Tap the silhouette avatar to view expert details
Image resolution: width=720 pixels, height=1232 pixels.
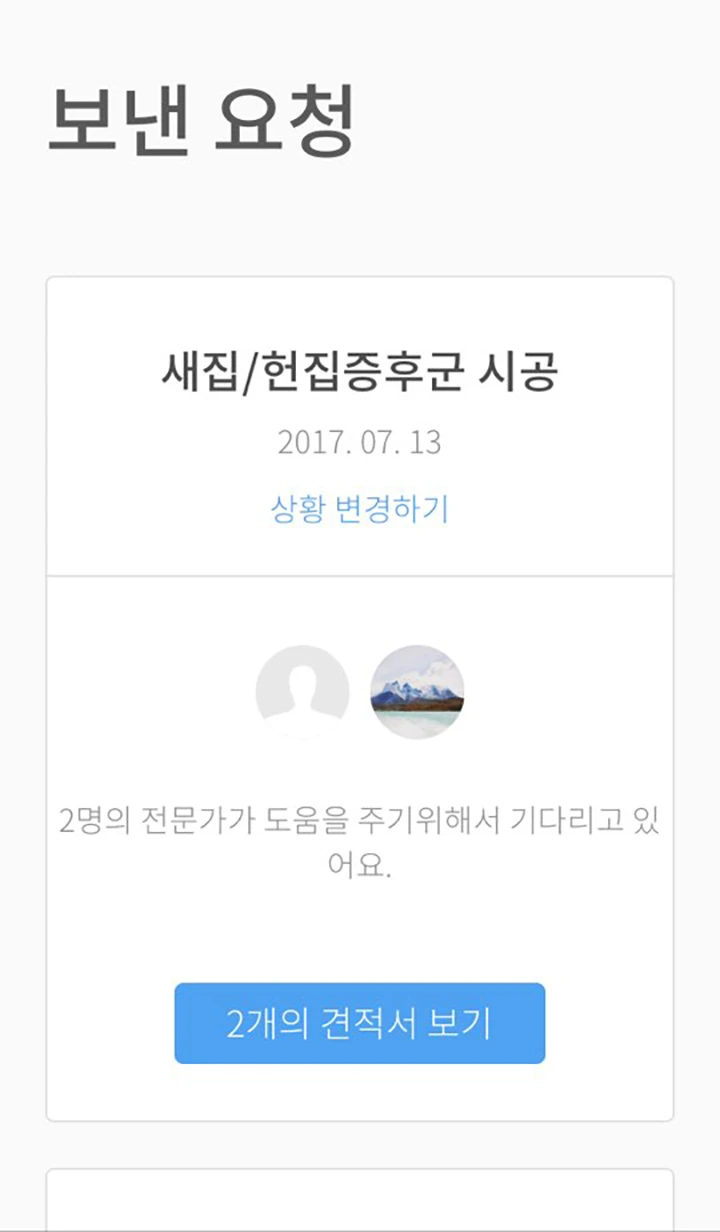coord(303,690)
